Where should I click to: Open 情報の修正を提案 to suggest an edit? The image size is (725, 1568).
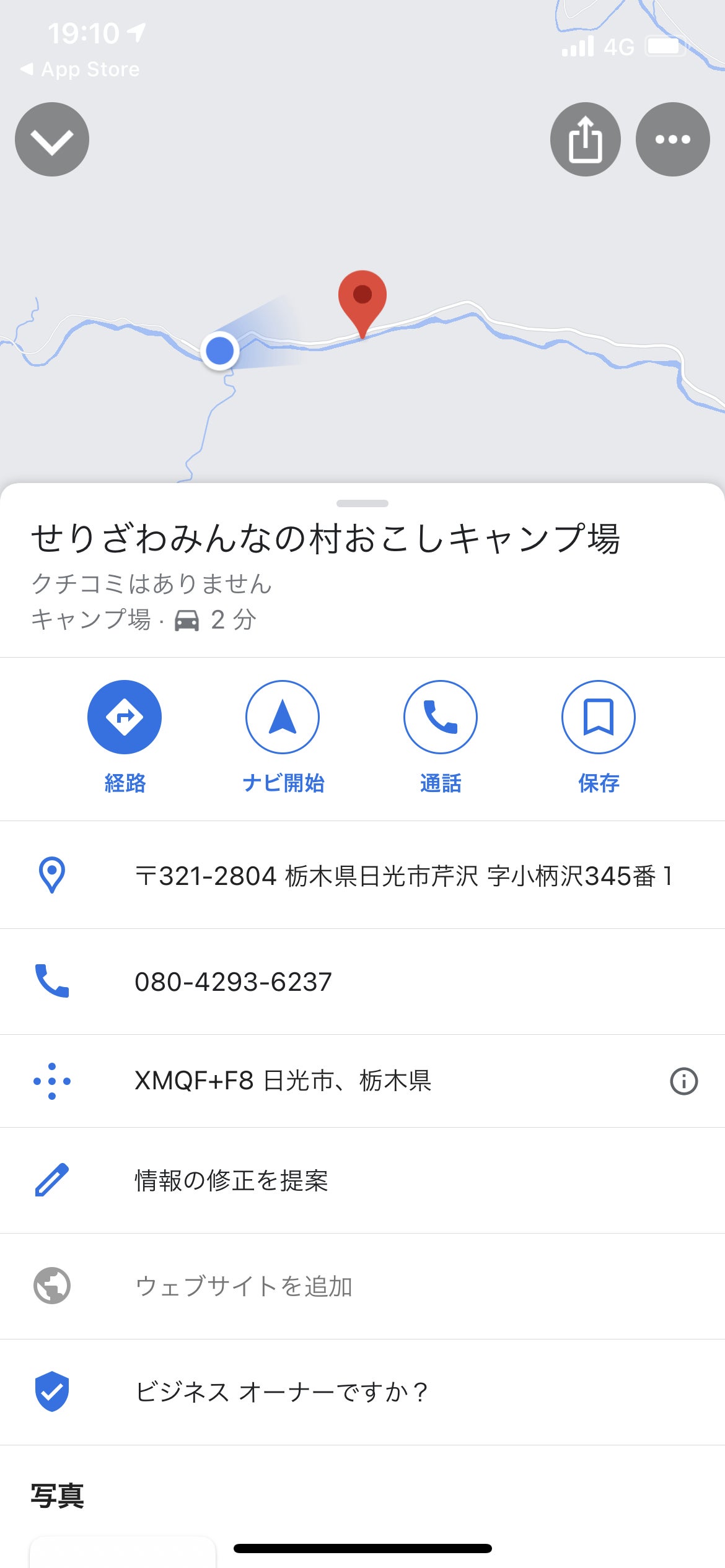(x=232, y=1180)
